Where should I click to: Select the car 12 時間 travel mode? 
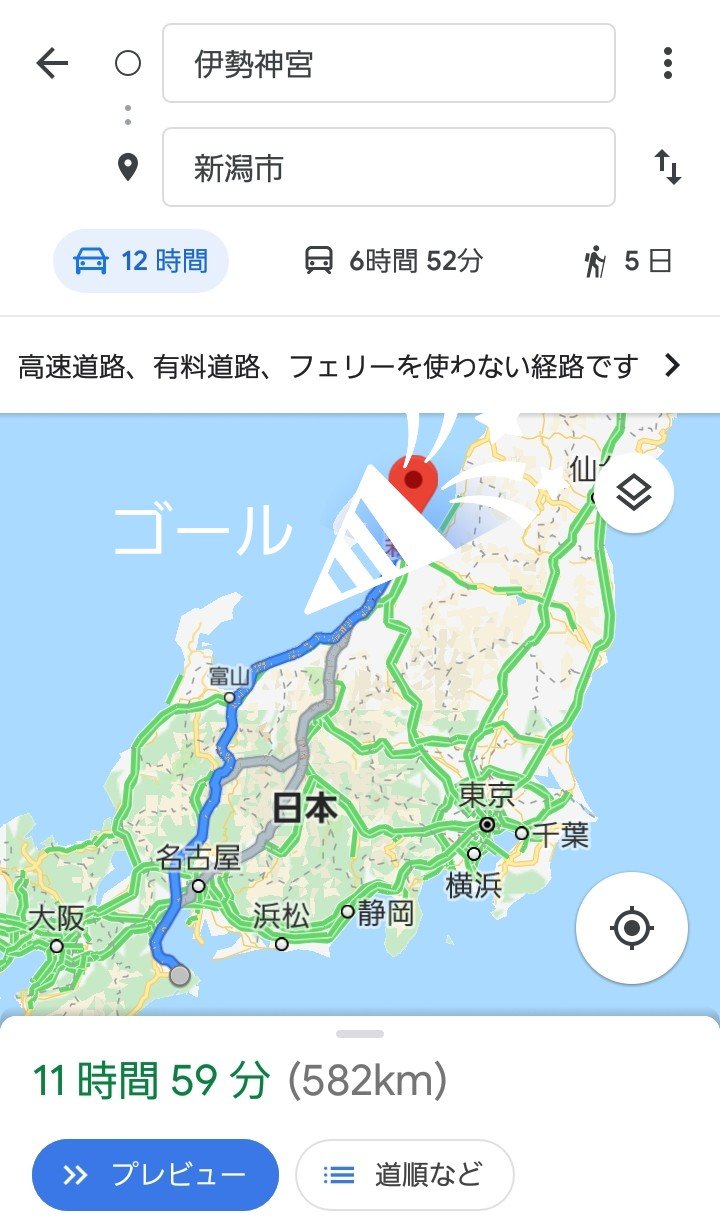[x=141, y=261]
